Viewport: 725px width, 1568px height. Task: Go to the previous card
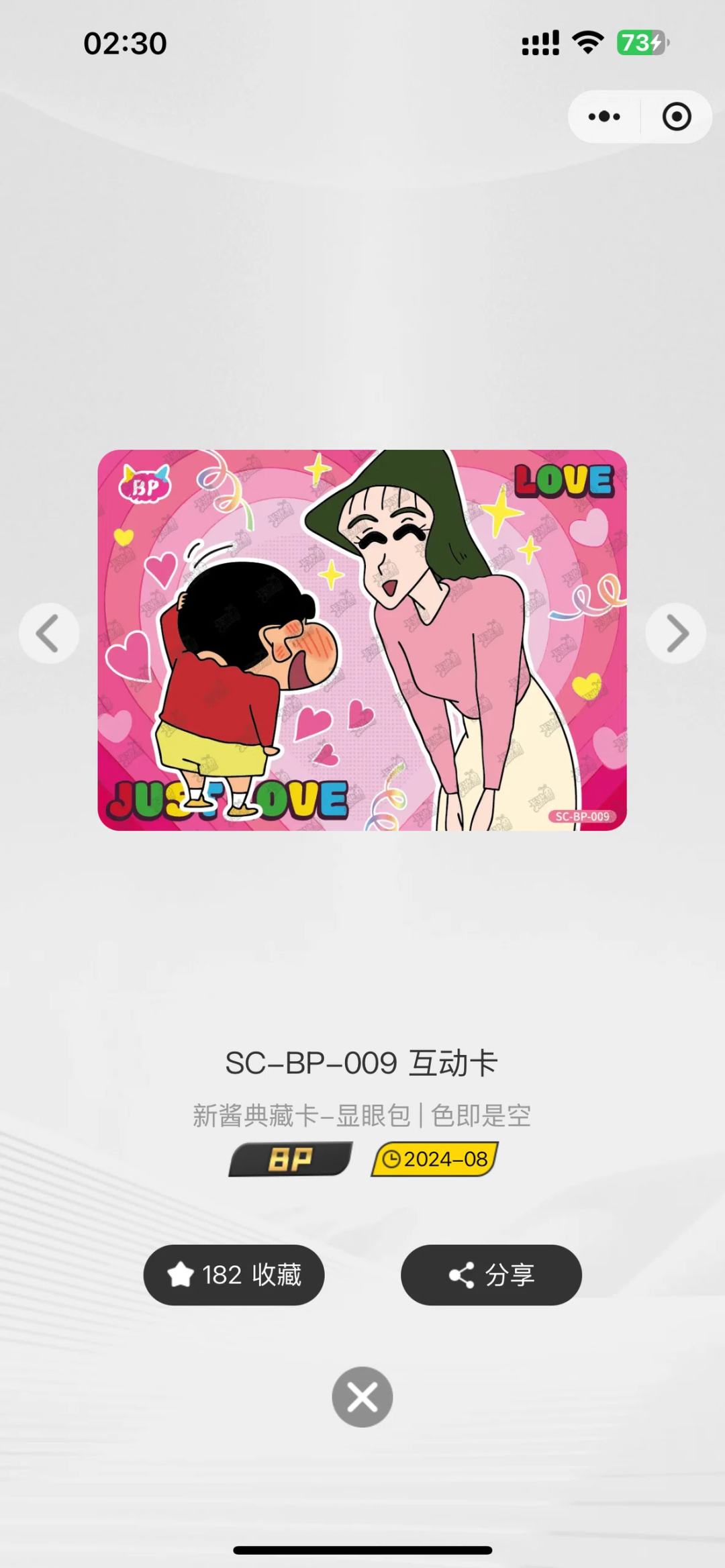point(48,634)
